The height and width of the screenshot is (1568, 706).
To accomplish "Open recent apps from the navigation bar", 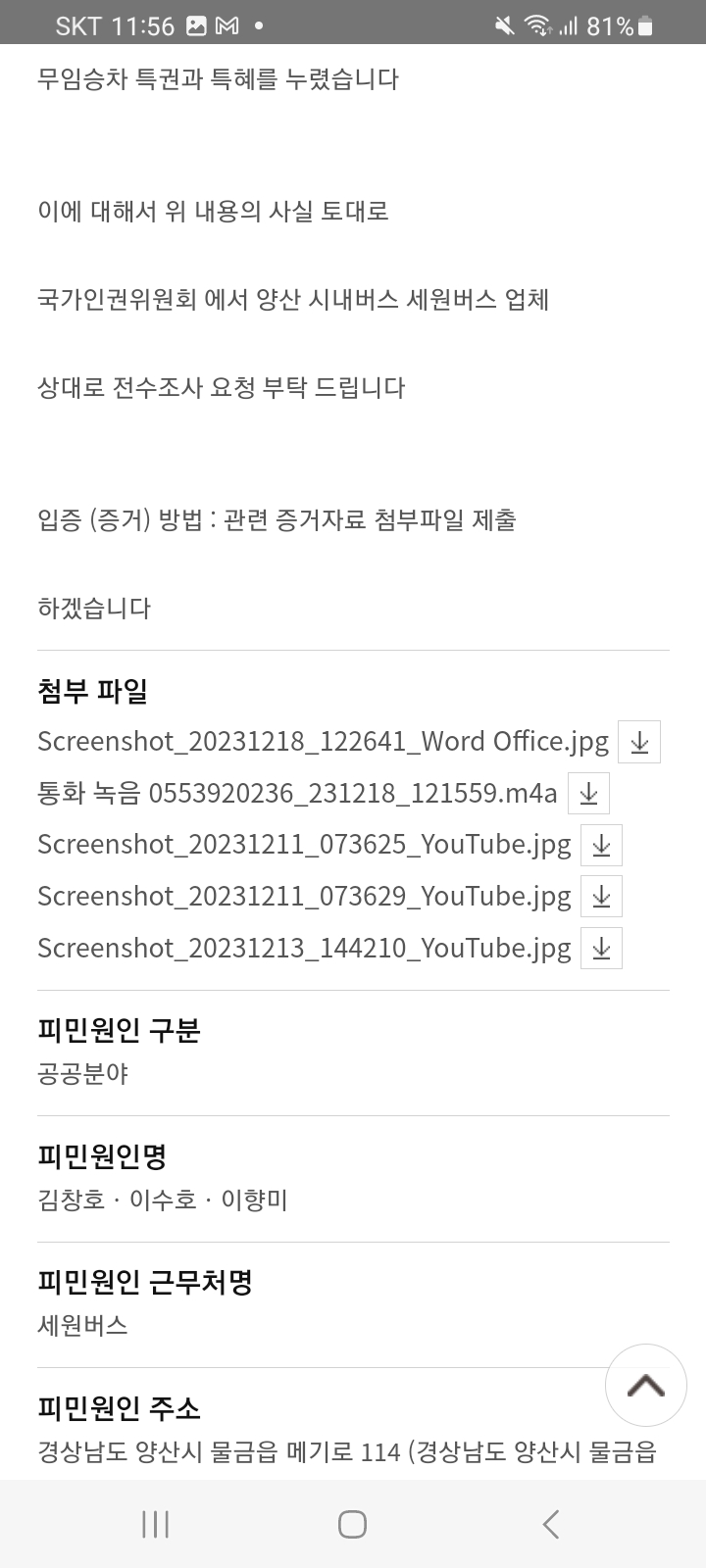I will click(156, 1524).
